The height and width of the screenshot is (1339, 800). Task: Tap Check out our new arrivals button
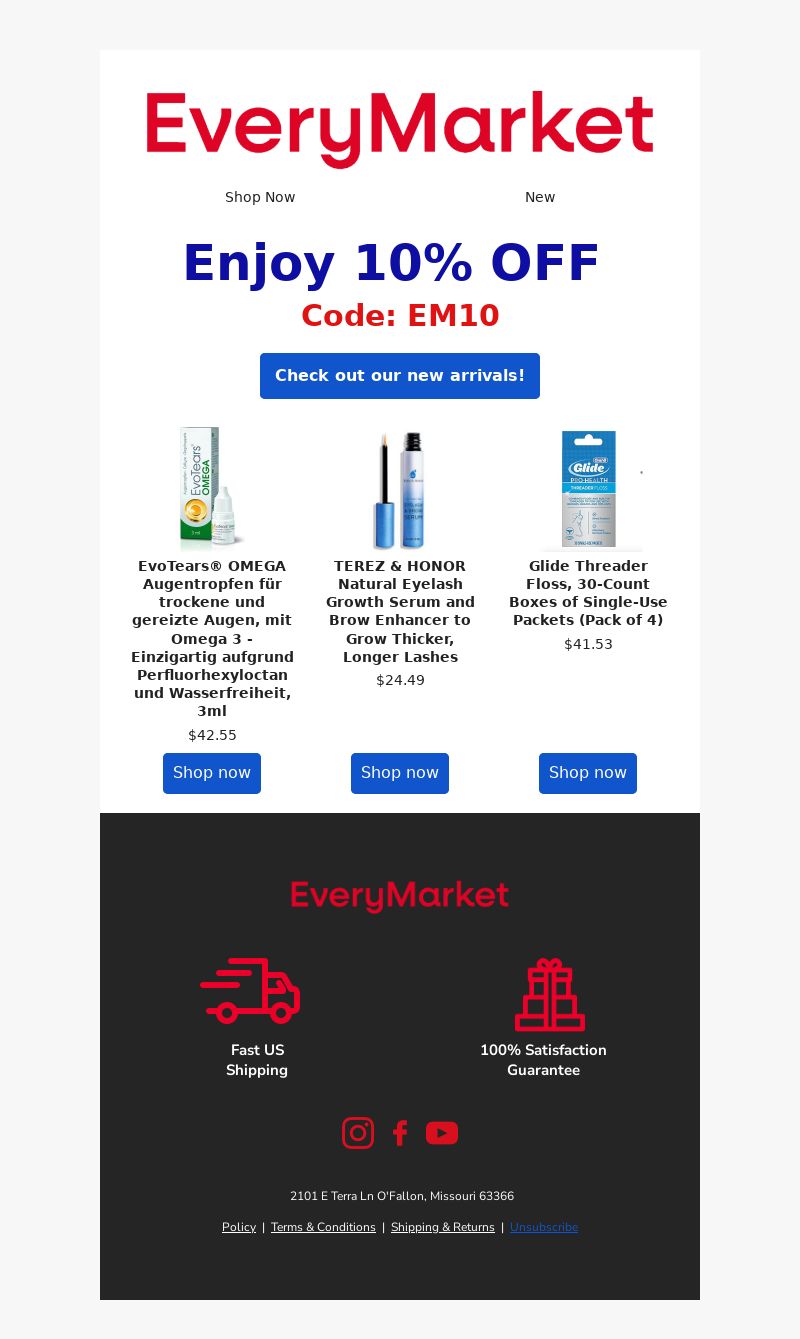[400, 376]
